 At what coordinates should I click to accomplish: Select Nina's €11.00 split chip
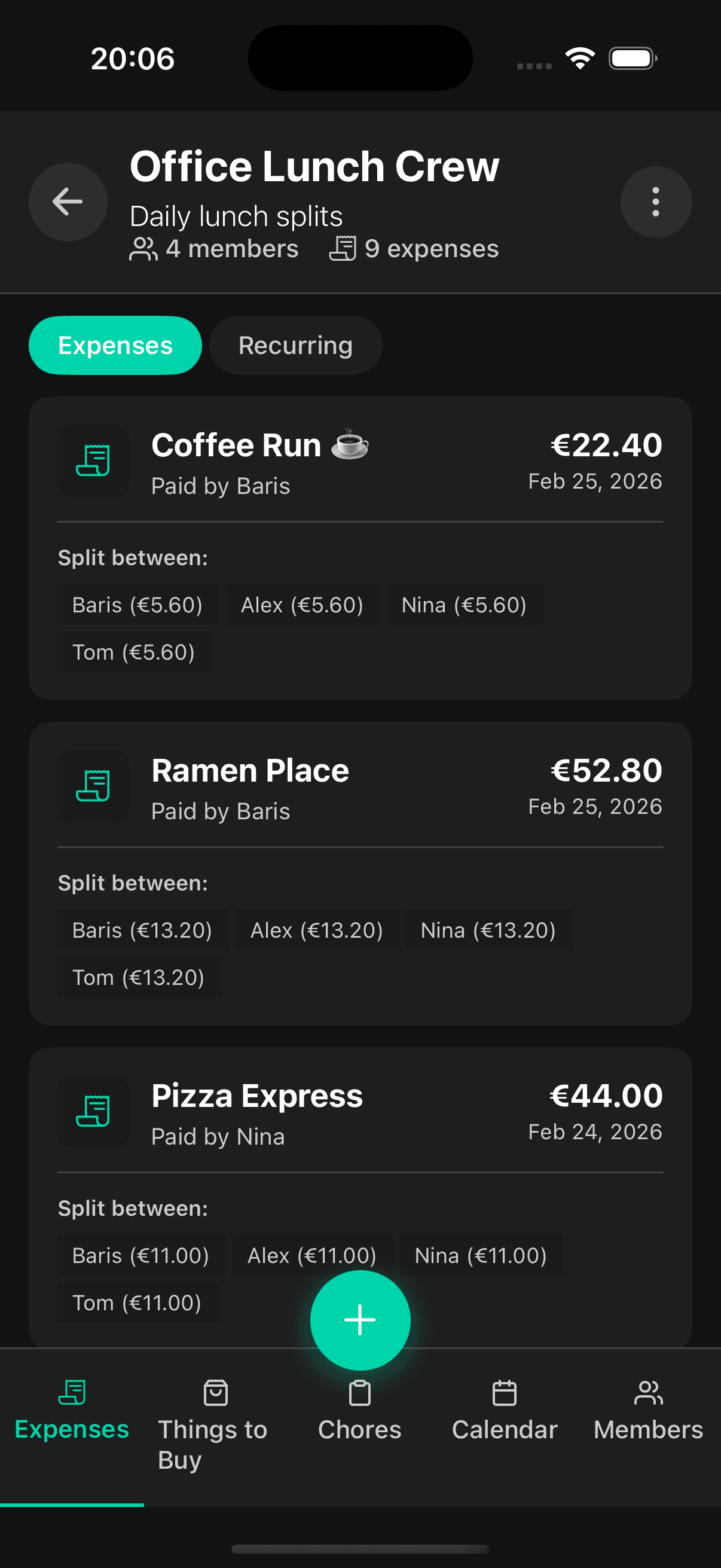coord(481,1255)
